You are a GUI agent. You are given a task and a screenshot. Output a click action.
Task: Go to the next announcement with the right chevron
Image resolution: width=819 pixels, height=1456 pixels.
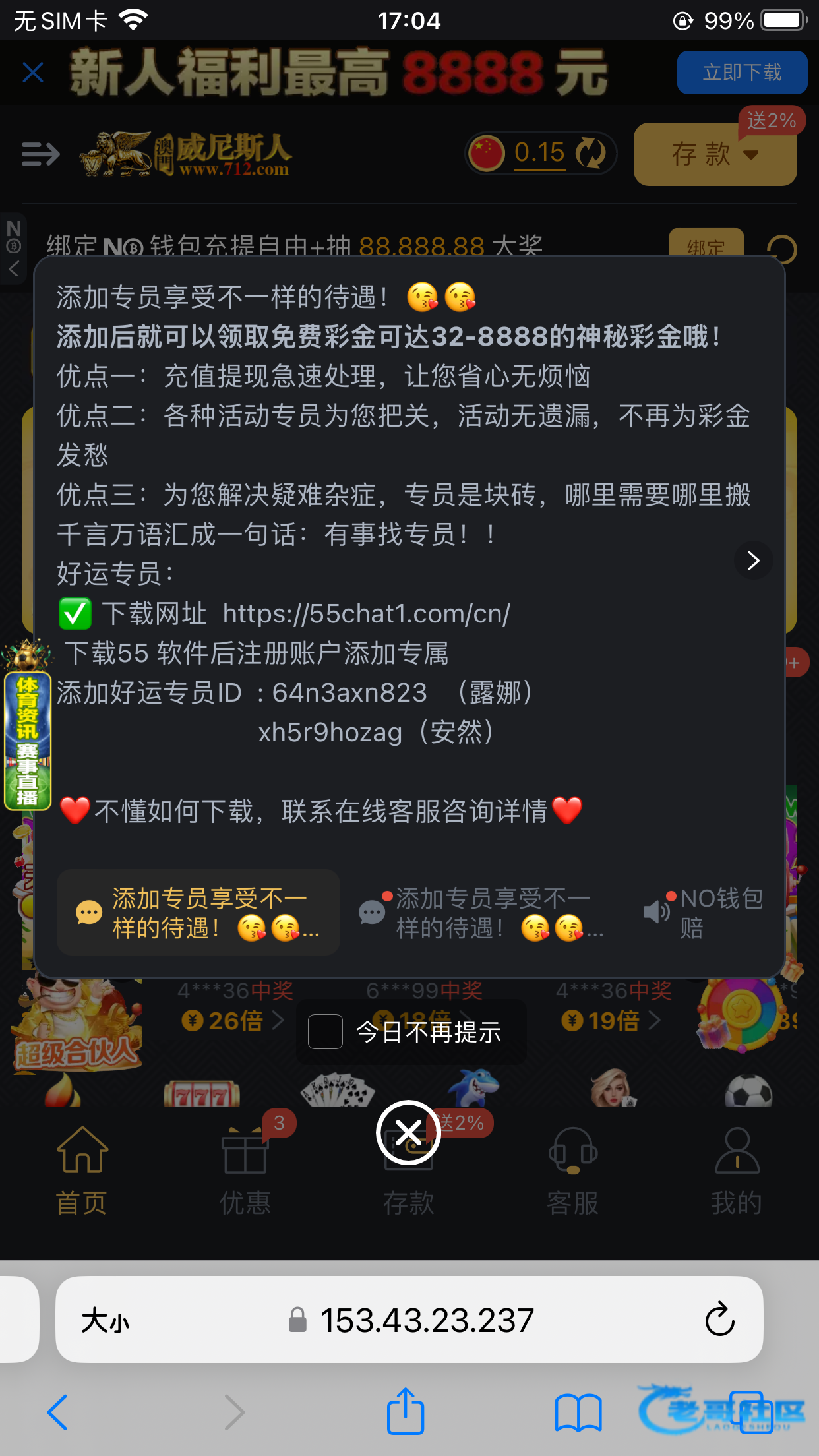click(753, 561)
